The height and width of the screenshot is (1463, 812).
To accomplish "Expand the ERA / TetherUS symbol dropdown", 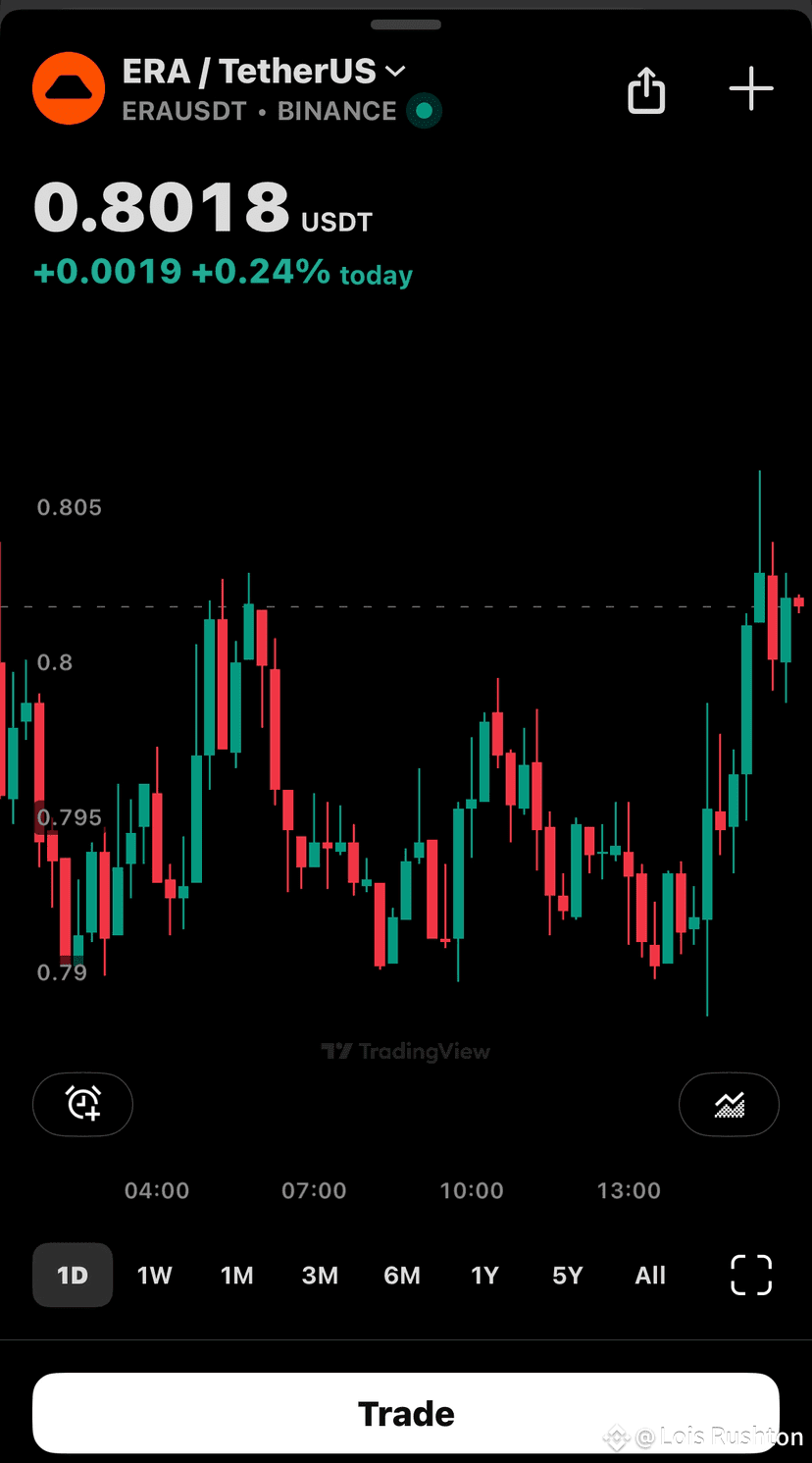I will click(x=394, y=71).
